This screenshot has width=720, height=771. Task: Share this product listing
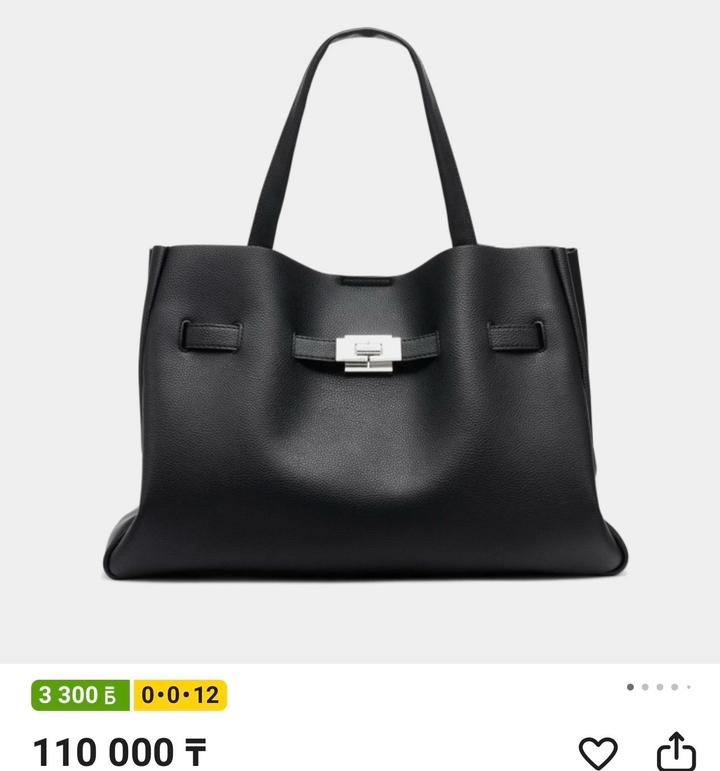click(x=675, y=751)
